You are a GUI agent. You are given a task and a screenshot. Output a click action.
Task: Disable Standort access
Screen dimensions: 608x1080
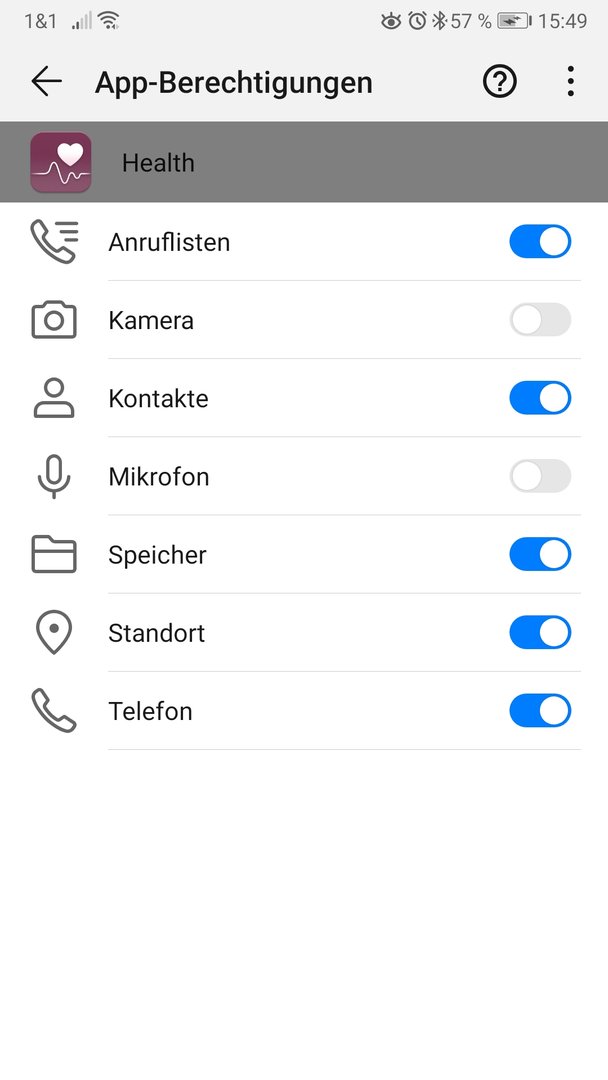tap(540, 632)
